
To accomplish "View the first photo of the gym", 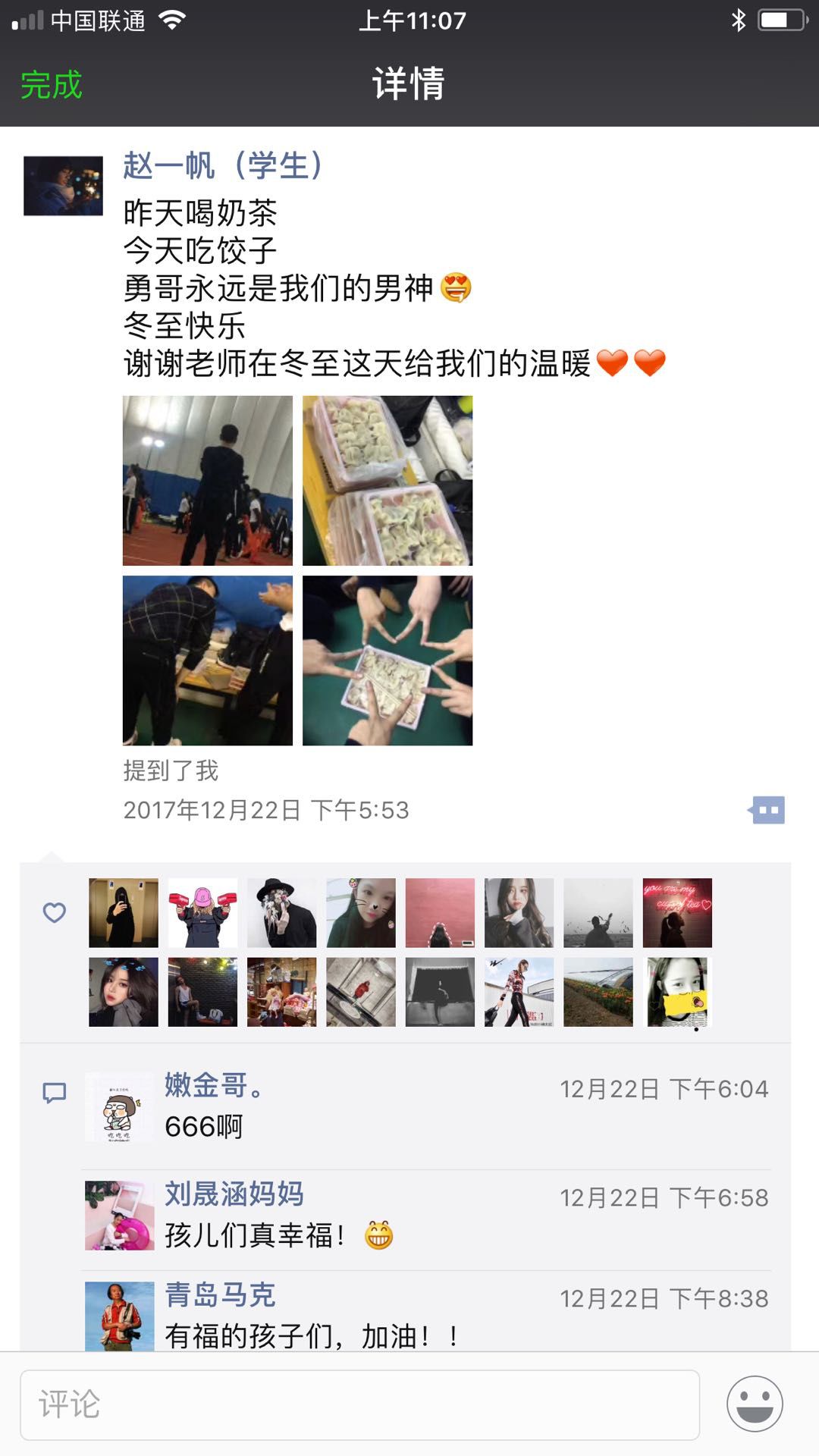I will pyautogui.click(x=208, y=481).
